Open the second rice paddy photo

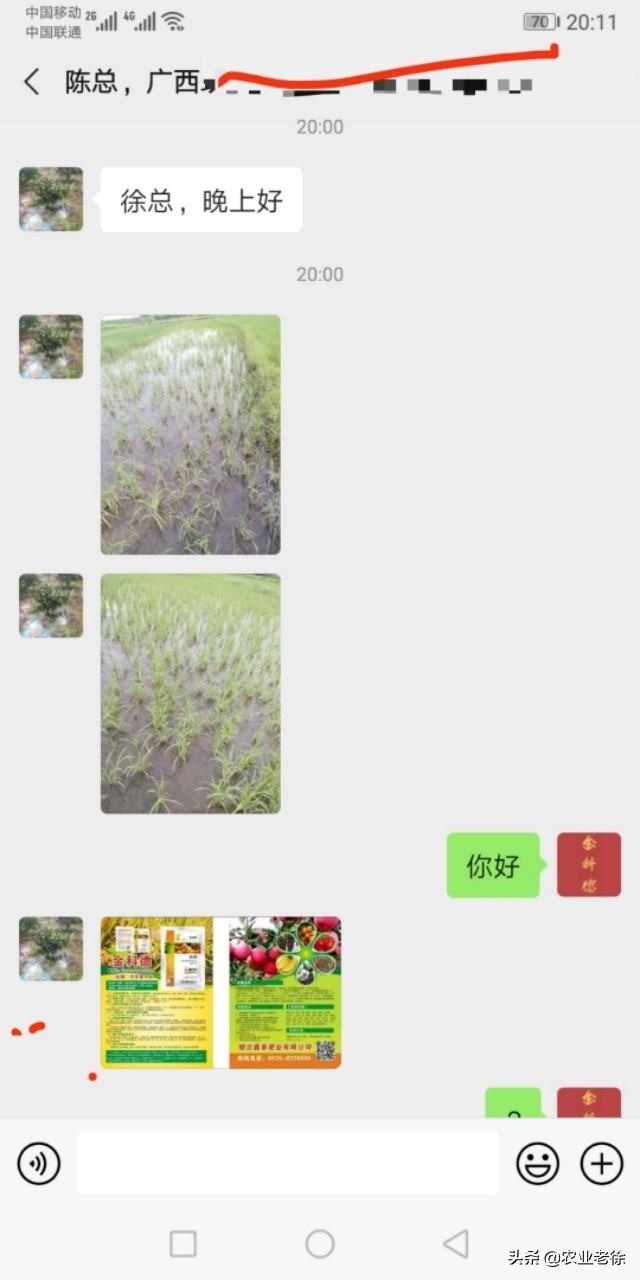click(x=190, y=693)
